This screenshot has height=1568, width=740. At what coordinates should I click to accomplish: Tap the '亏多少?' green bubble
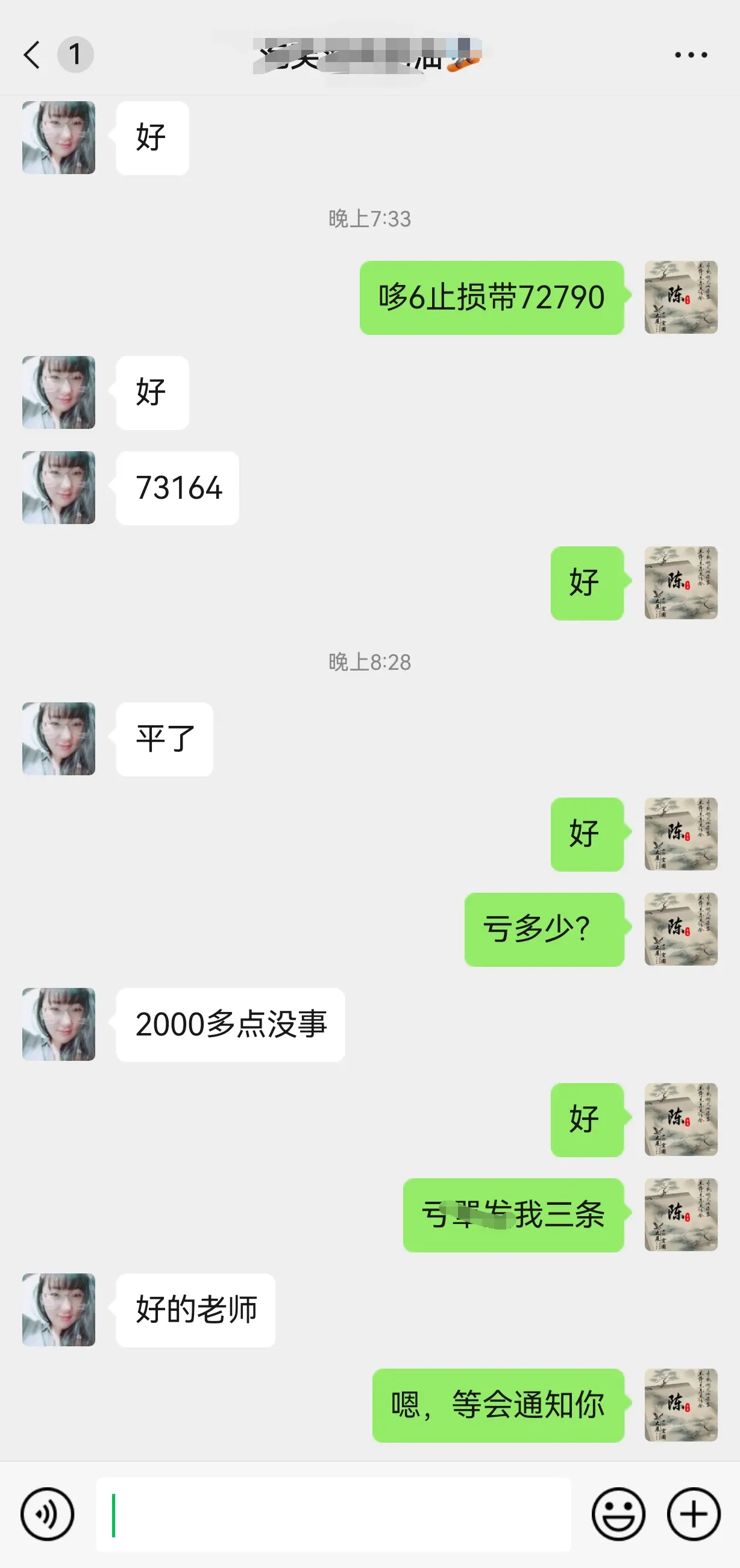tap(545, 928)
